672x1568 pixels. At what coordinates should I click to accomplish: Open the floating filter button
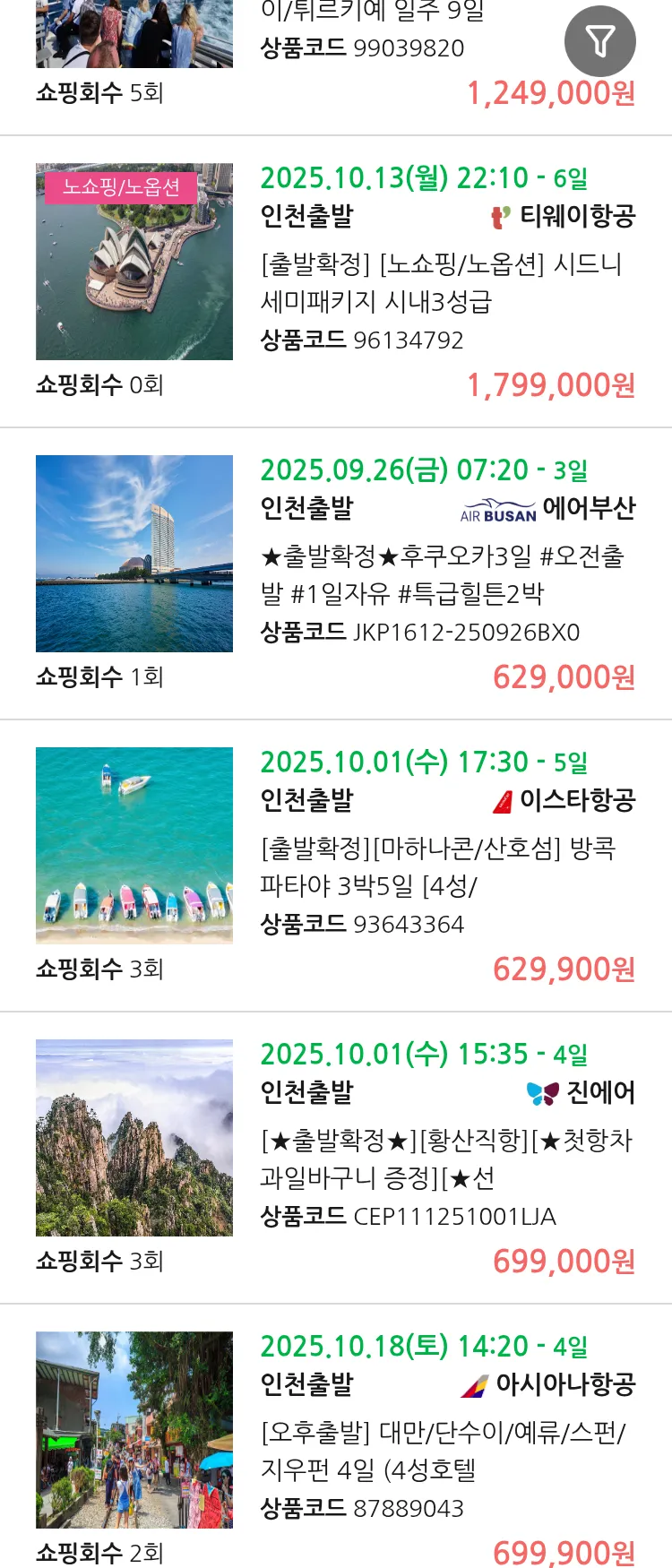point(599,41)
